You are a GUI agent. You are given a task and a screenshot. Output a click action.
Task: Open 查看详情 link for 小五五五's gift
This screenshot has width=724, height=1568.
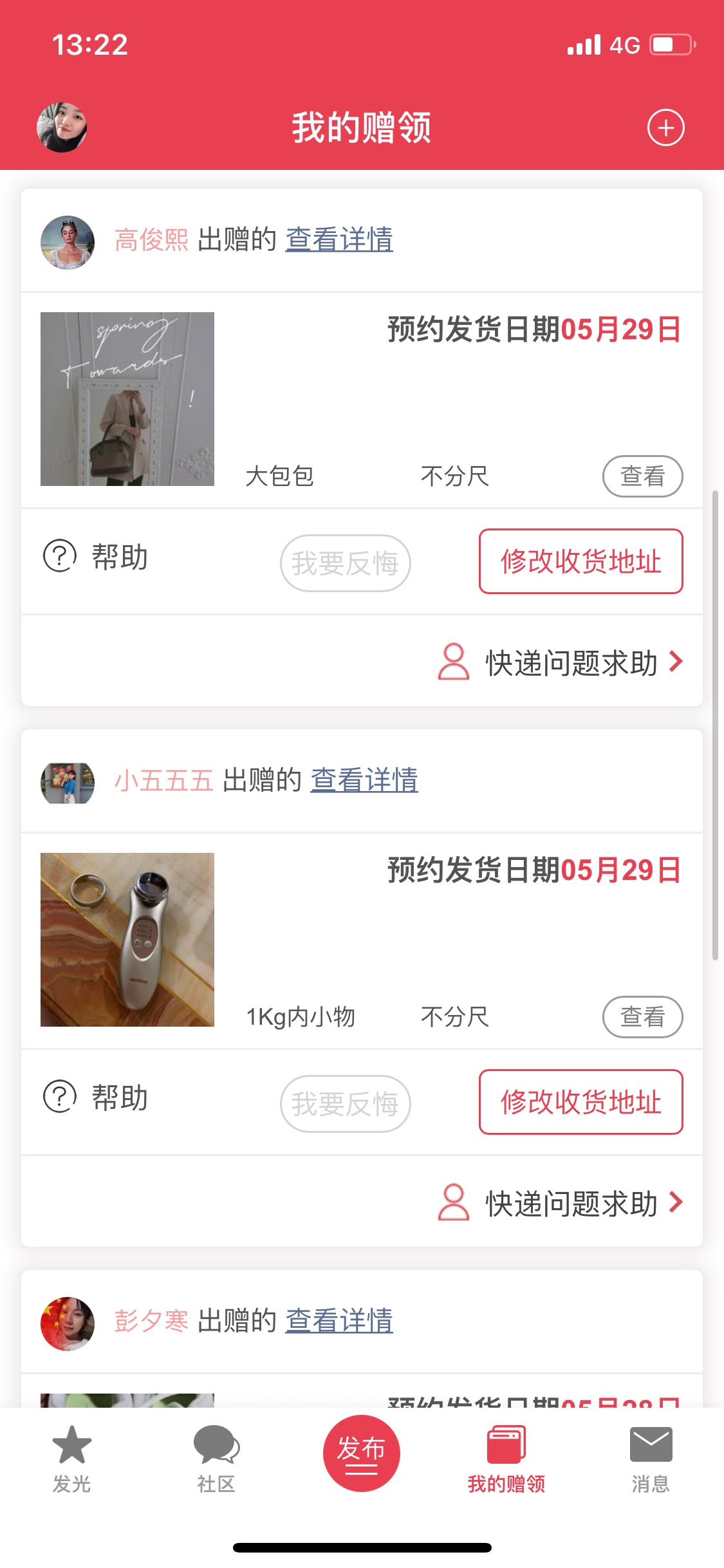point(364,780)
